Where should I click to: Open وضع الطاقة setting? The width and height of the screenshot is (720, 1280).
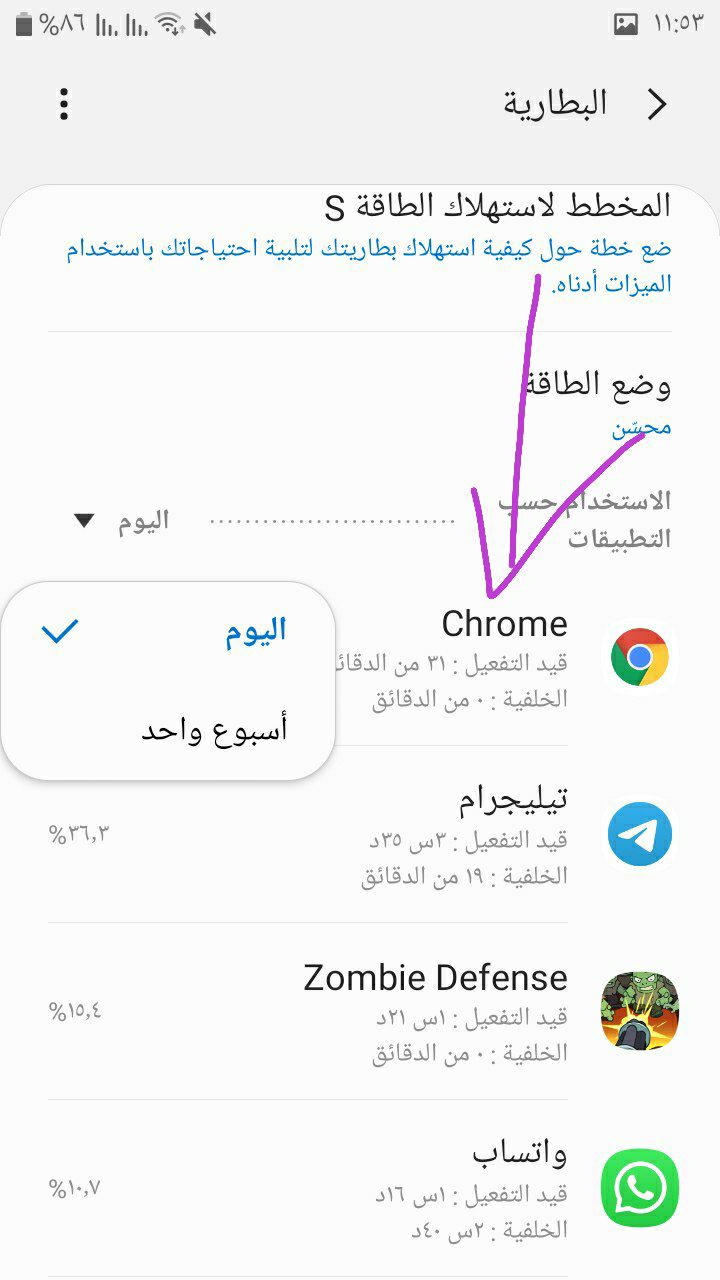tap(598, 402)
